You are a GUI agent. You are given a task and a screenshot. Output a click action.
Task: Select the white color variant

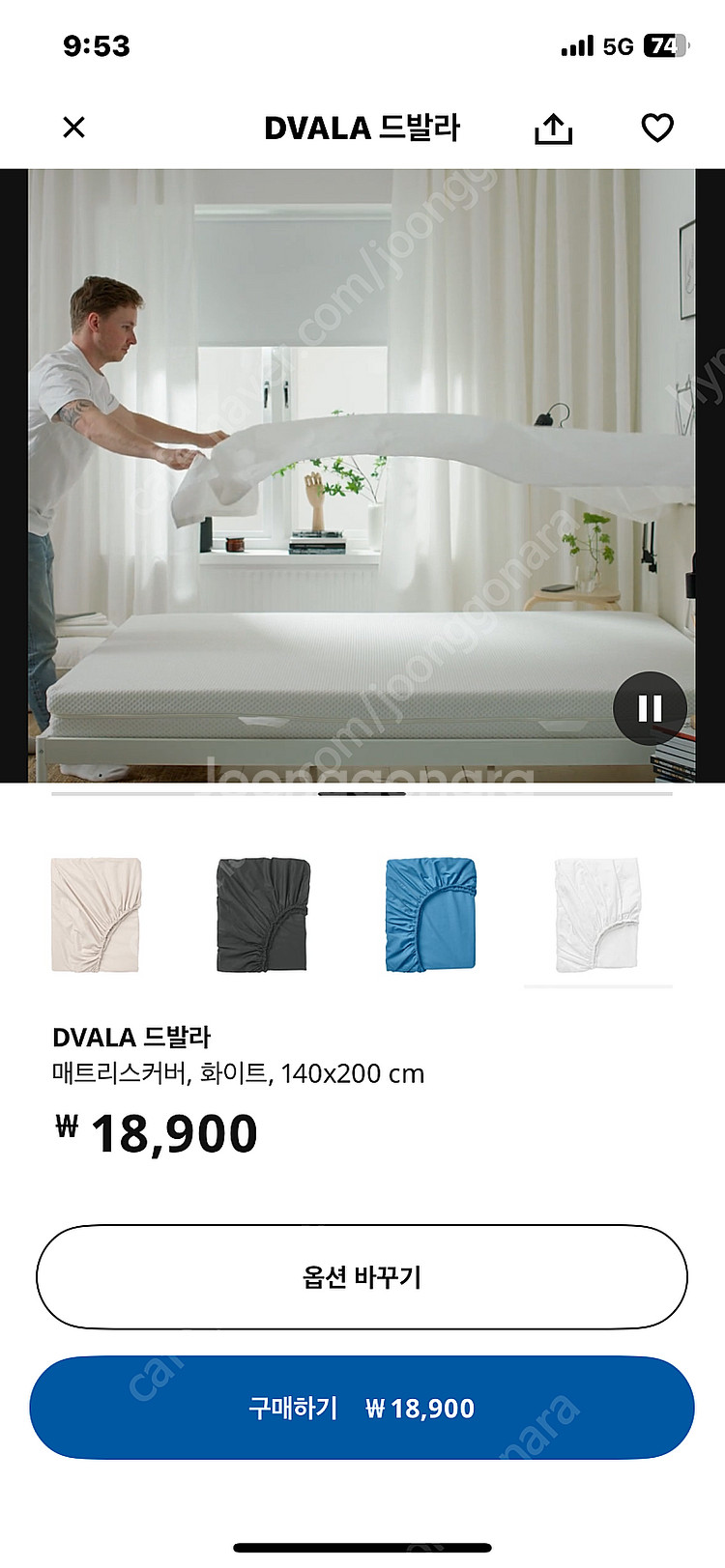pos(597,914)
